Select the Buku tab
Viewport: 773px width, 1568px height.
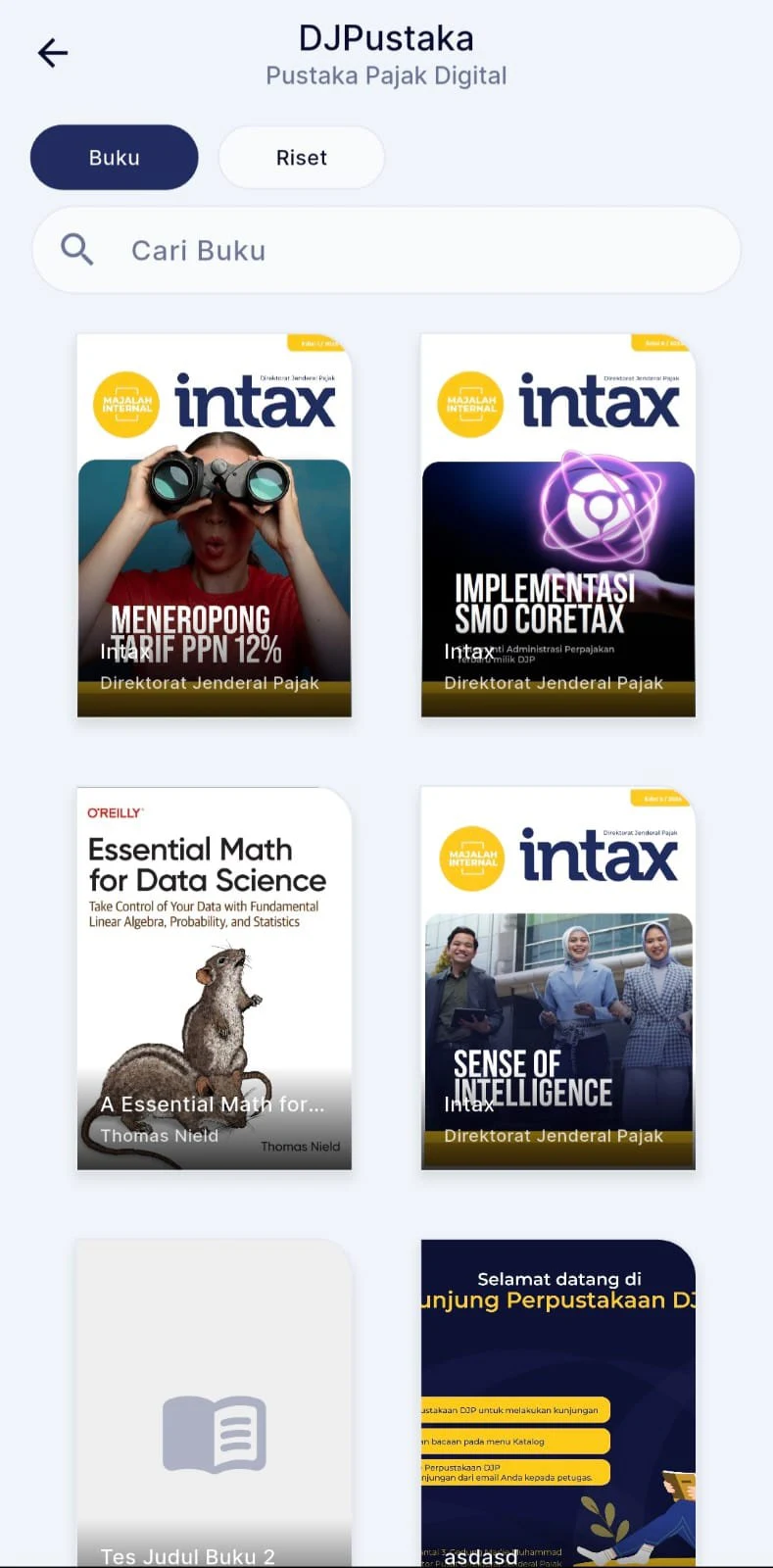(115, 157)
